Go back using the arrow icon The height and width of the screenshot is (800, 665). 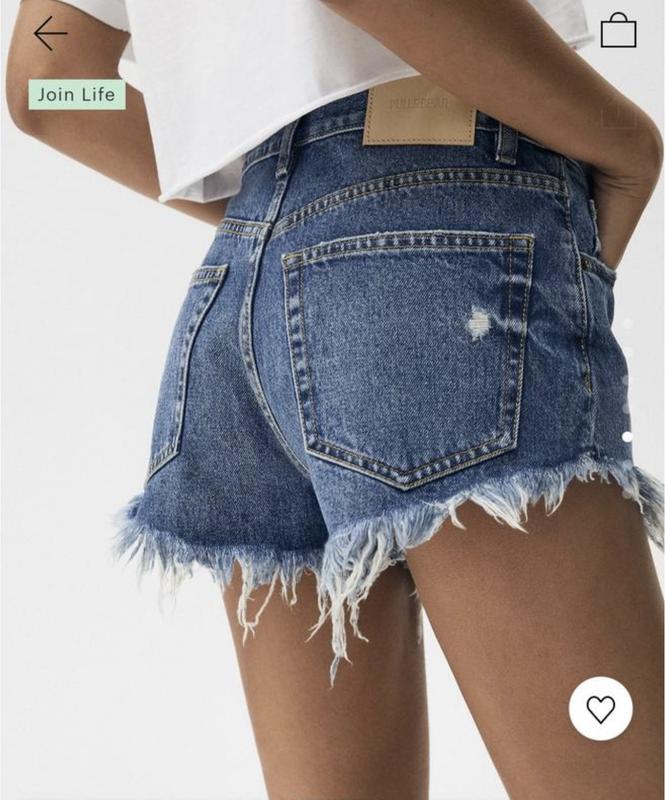point(50,33)
